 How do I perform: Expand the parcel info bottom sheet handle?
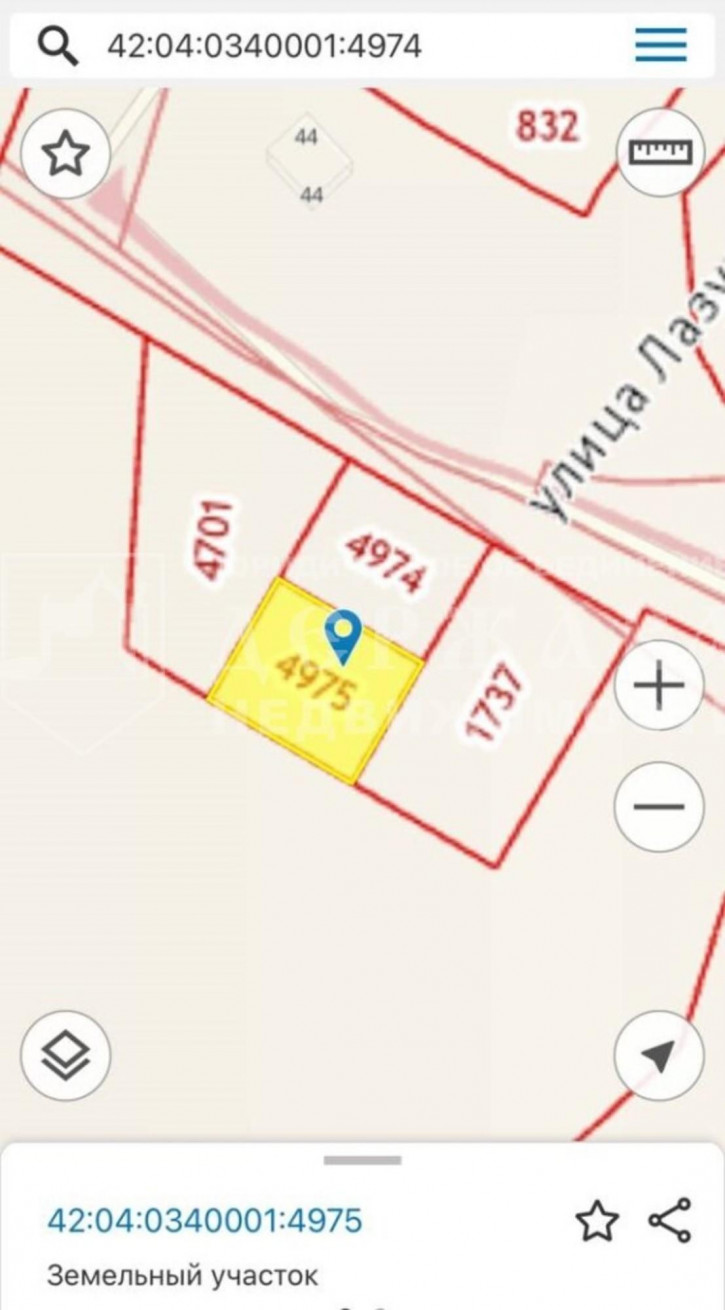pyautogui.click(x=362, y=1161)
